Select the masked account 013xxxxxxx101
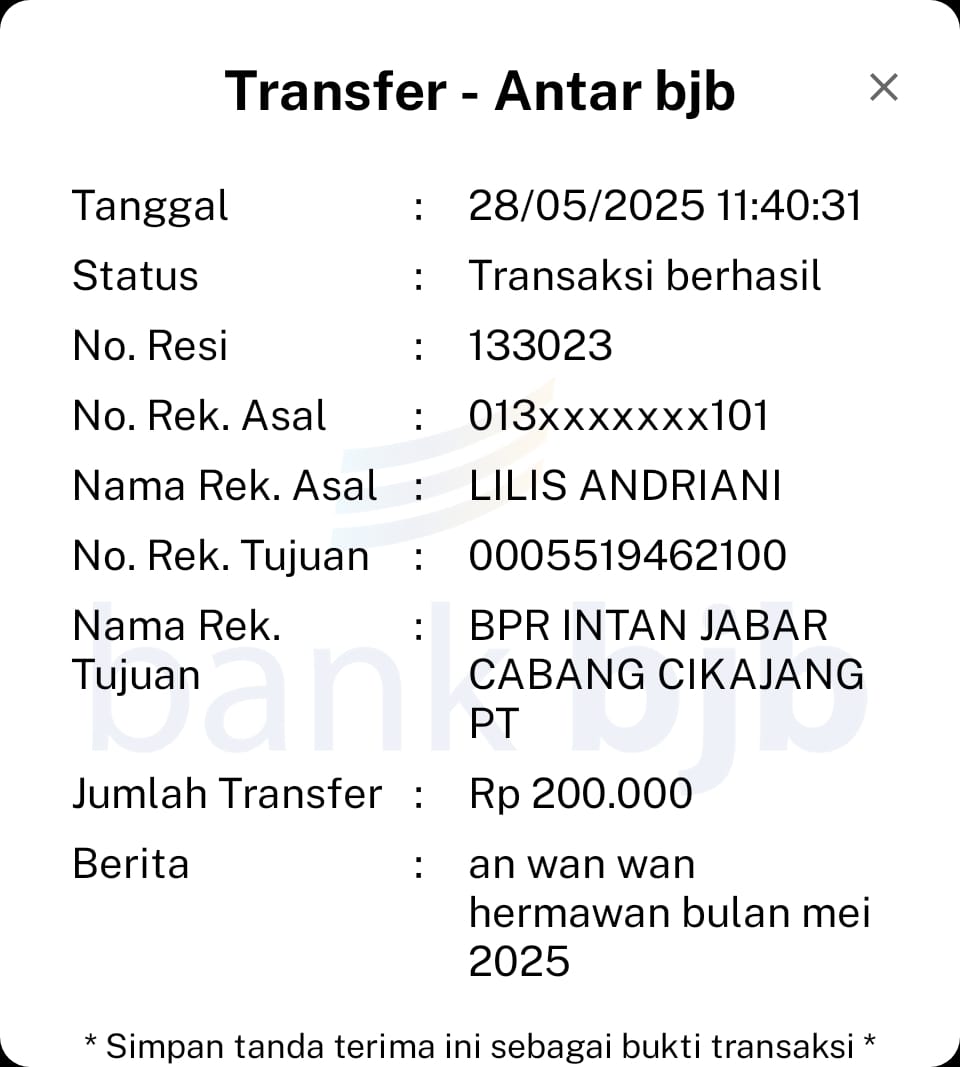960x1067 pixels. click(618, 415)
